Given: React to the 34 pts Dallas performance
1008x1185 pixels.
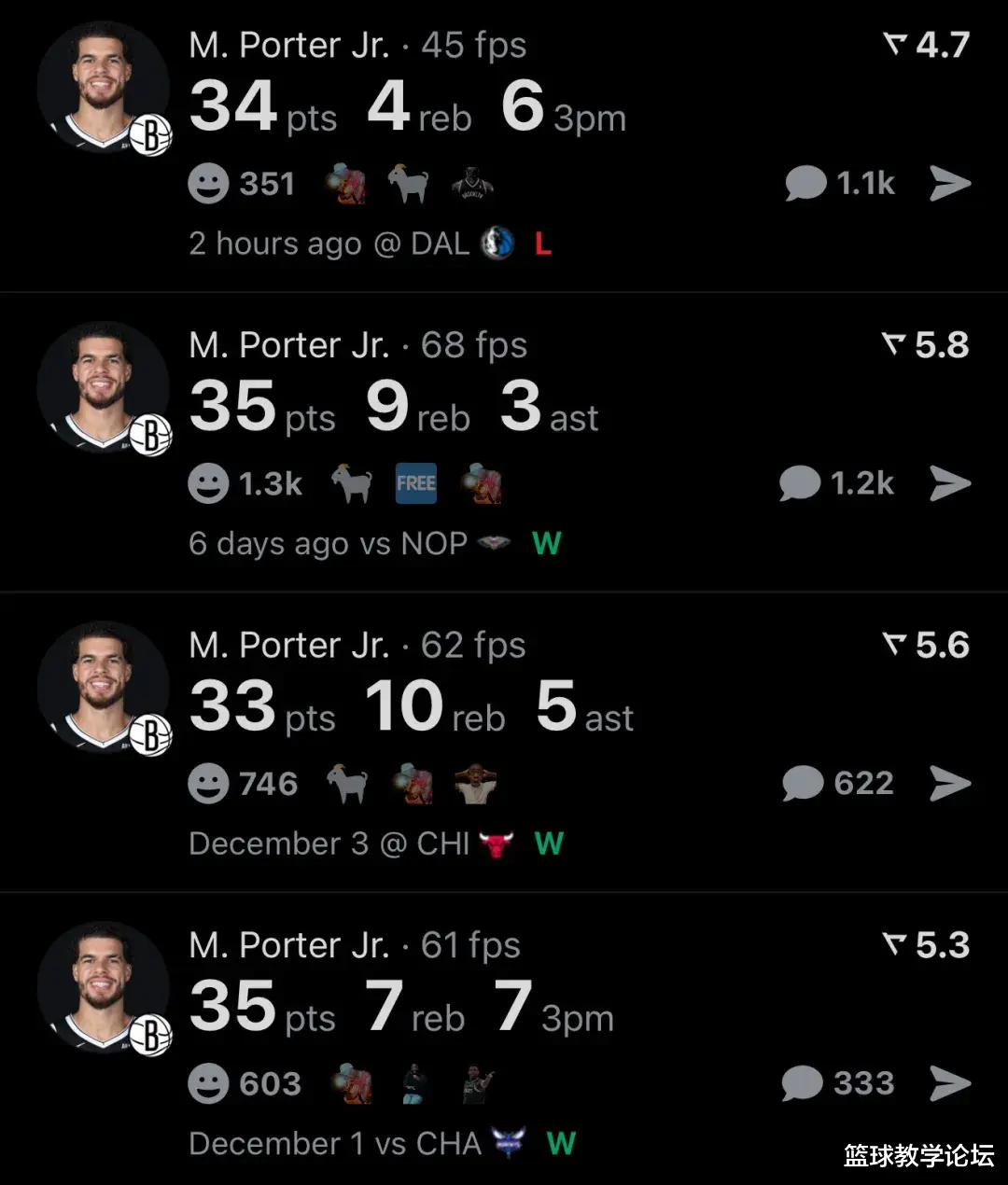Looking at the screenshot, I should (x=208, y=184).
